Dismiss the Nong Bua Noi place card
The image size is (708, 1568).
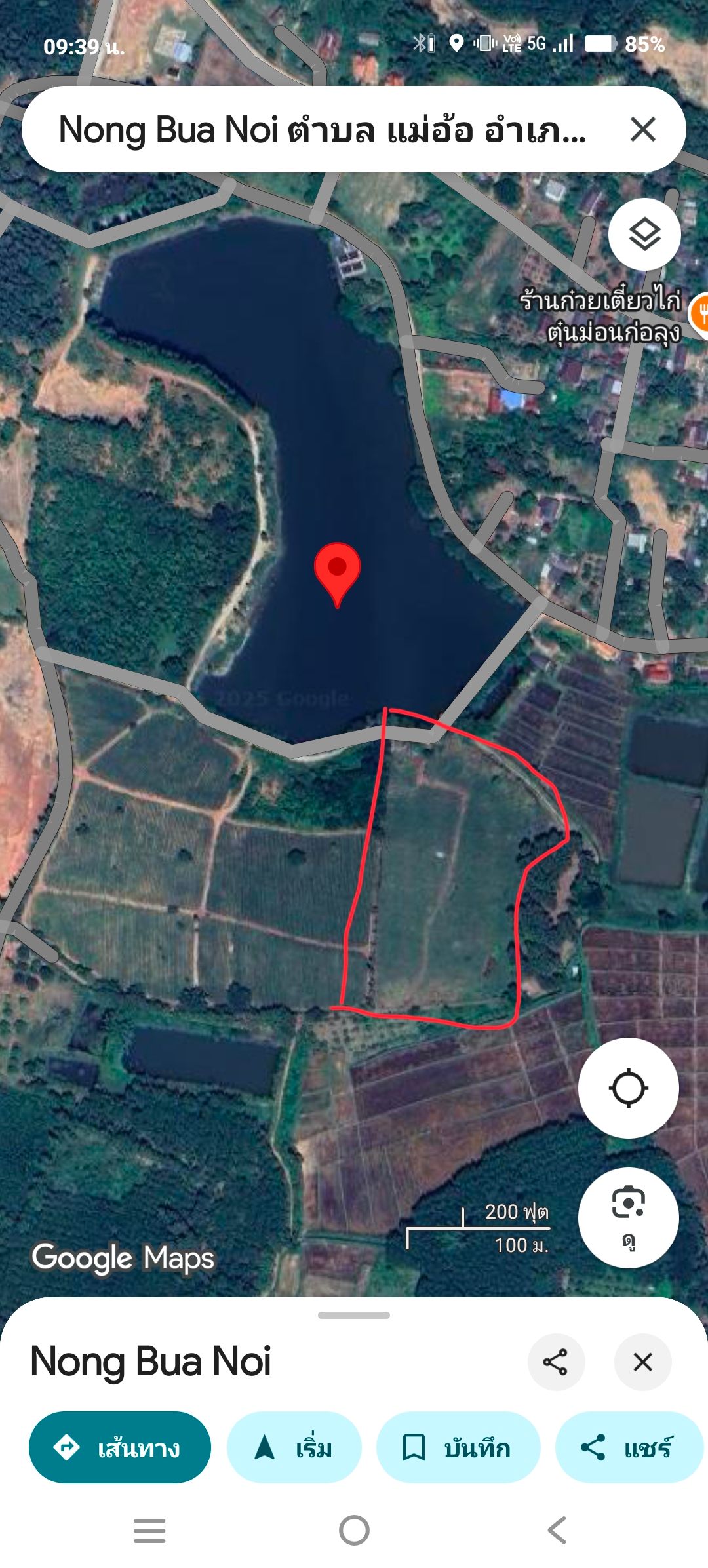(642, 1362)
